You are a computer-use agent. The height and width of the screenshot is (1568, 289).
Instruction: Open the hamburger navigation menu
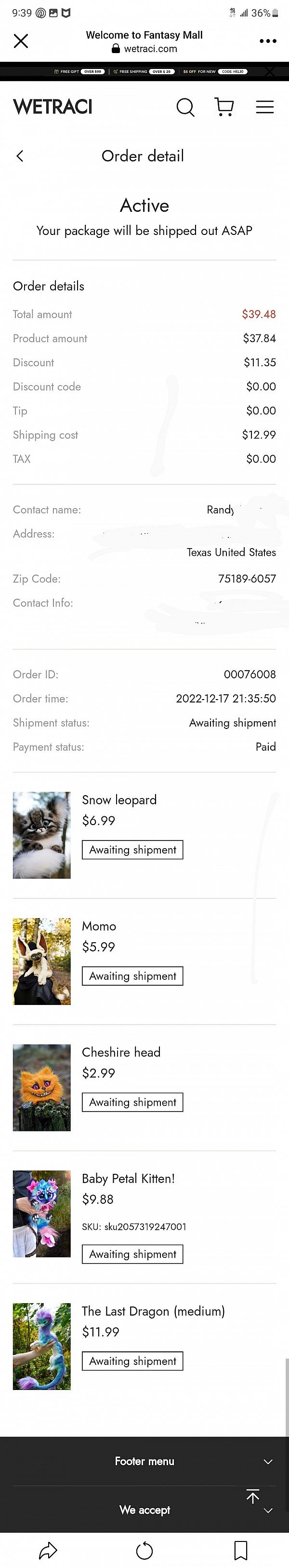265,107
